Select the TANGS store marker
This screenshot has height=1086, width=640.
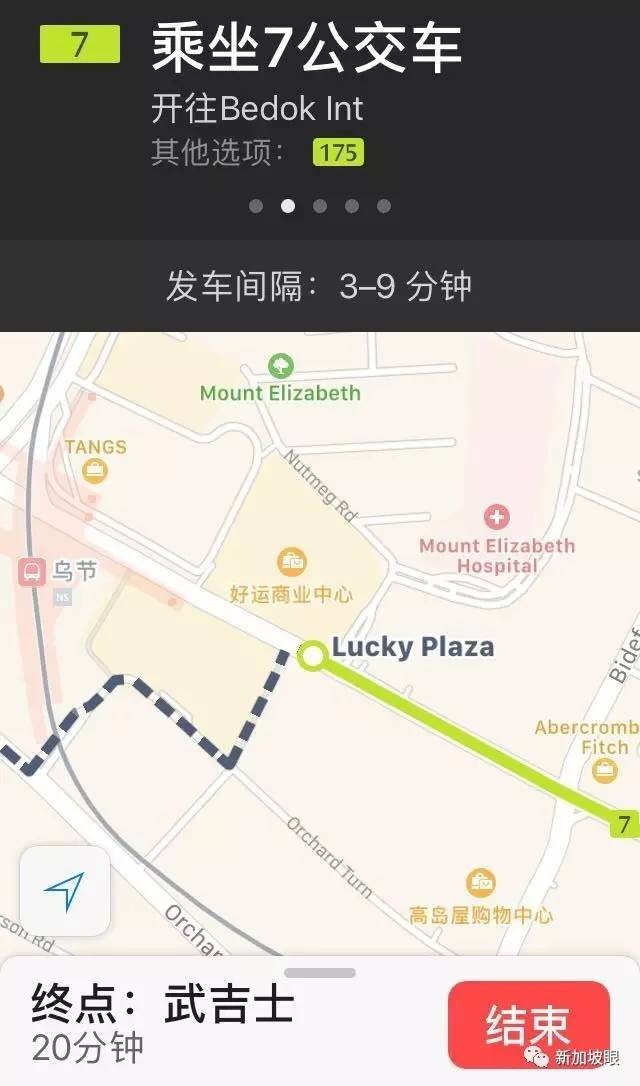pos(95,470)
